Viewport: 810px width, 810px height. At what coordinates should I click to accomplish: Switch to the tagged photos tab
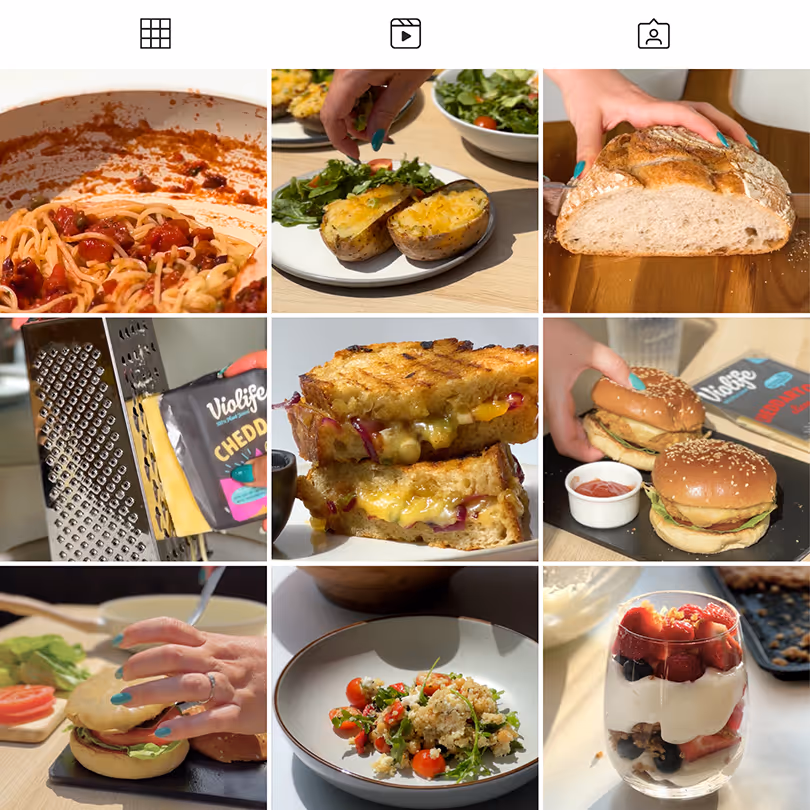coord(653,34)
